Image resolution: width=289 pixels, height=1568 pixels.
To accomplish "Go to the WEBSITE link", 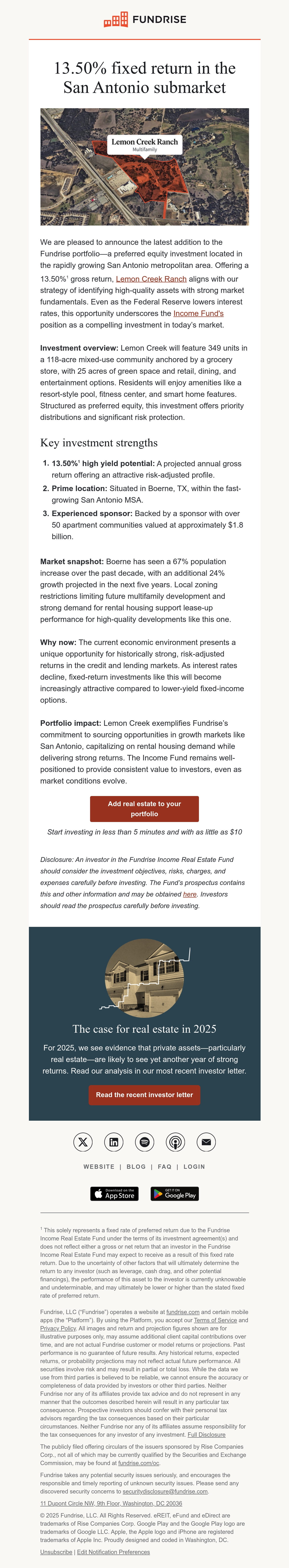I will [x=99, y=1167].
